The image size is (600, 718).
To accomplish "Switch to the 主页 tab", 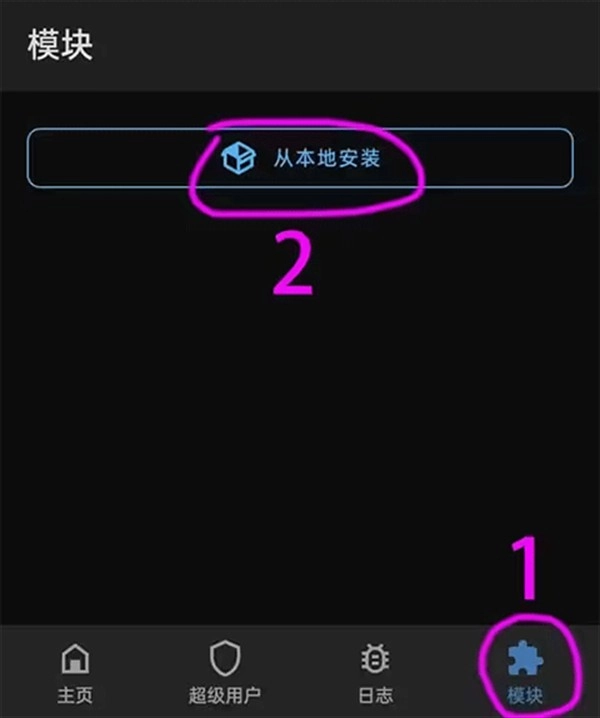I will point(75,674).
